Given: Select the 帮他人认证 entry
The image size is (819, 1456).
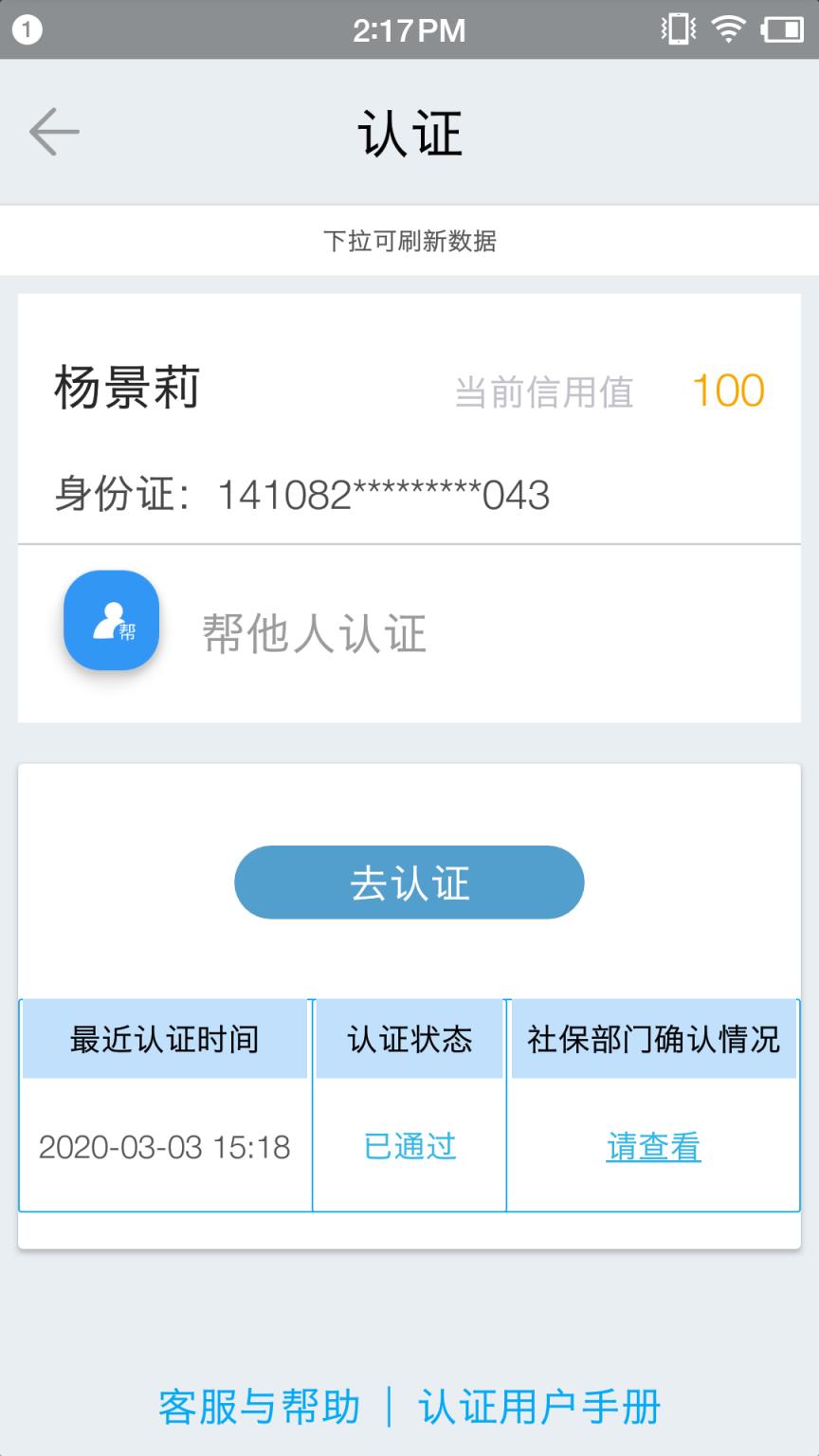Looking at the screenshot, I should click(x=313, y=633).
